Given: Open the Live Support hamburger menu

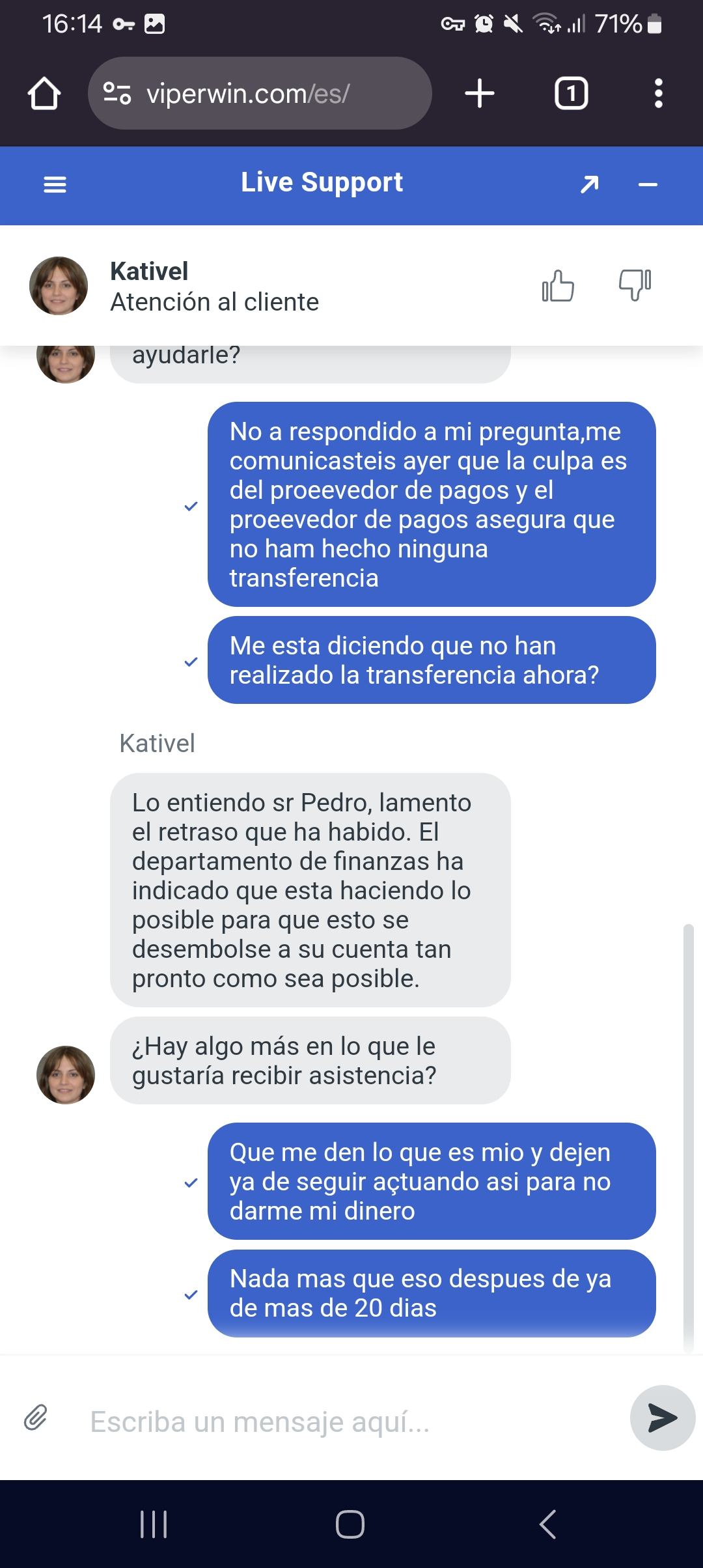Looking at the screenshot, I should coord(55,185).
